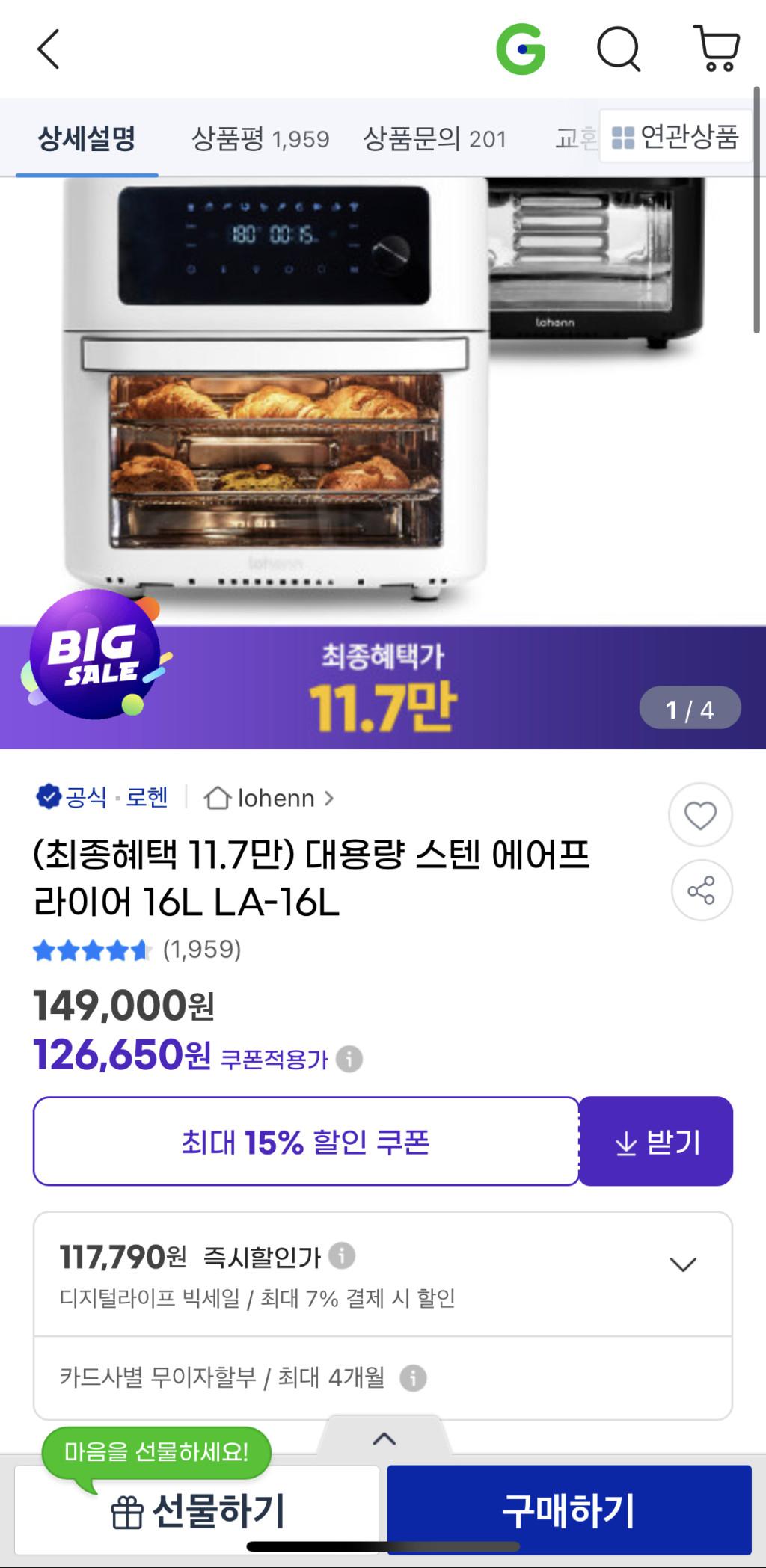The height and width of the screenshot is (1568, 766).
Task: Add this air fryer to favorites
Action: tap(700, 815)
